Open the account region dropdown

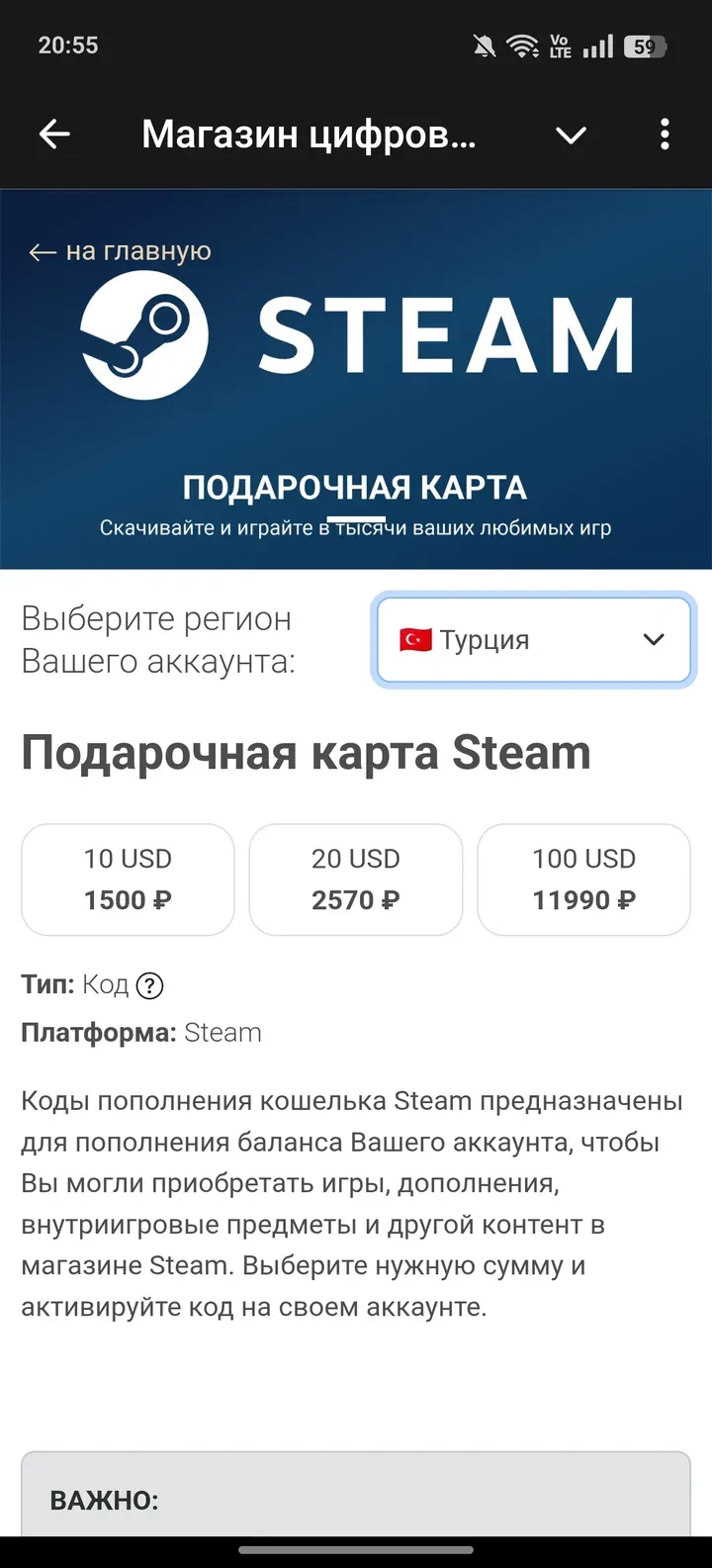point(533,639)
